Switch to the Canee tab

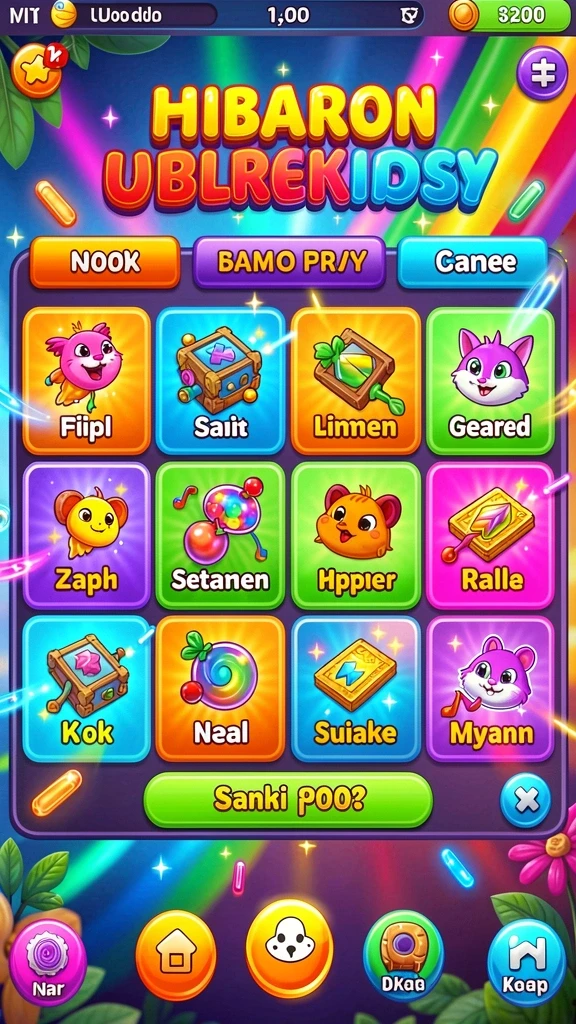[472, 262]
